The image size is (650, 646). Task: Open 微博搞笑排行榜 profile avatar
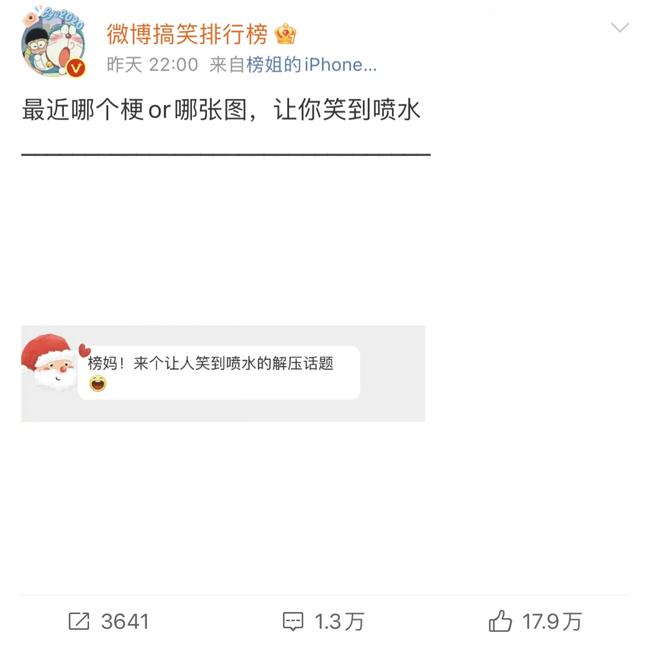click(53, 45)
